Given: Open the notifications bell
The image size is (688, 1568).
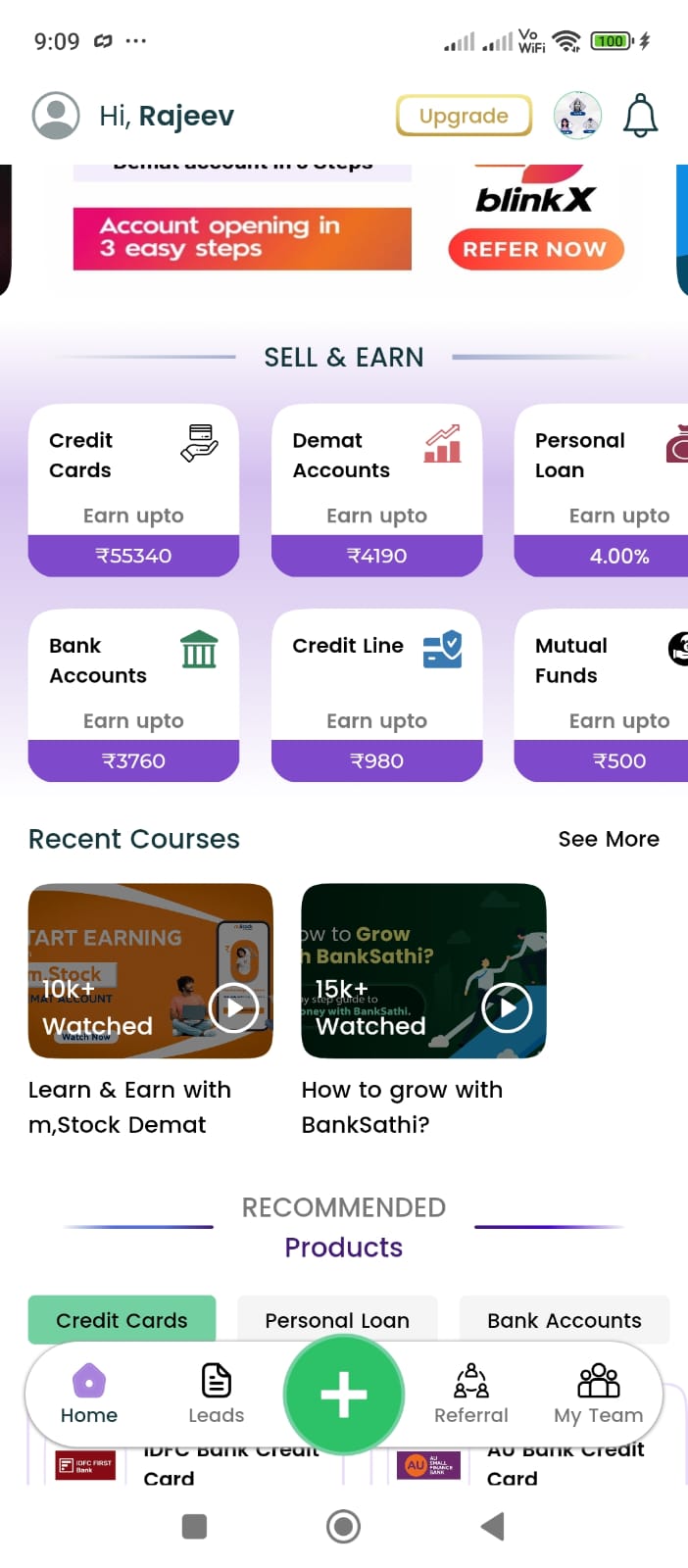Looking at the screenshot, I should tap(640, 117).
